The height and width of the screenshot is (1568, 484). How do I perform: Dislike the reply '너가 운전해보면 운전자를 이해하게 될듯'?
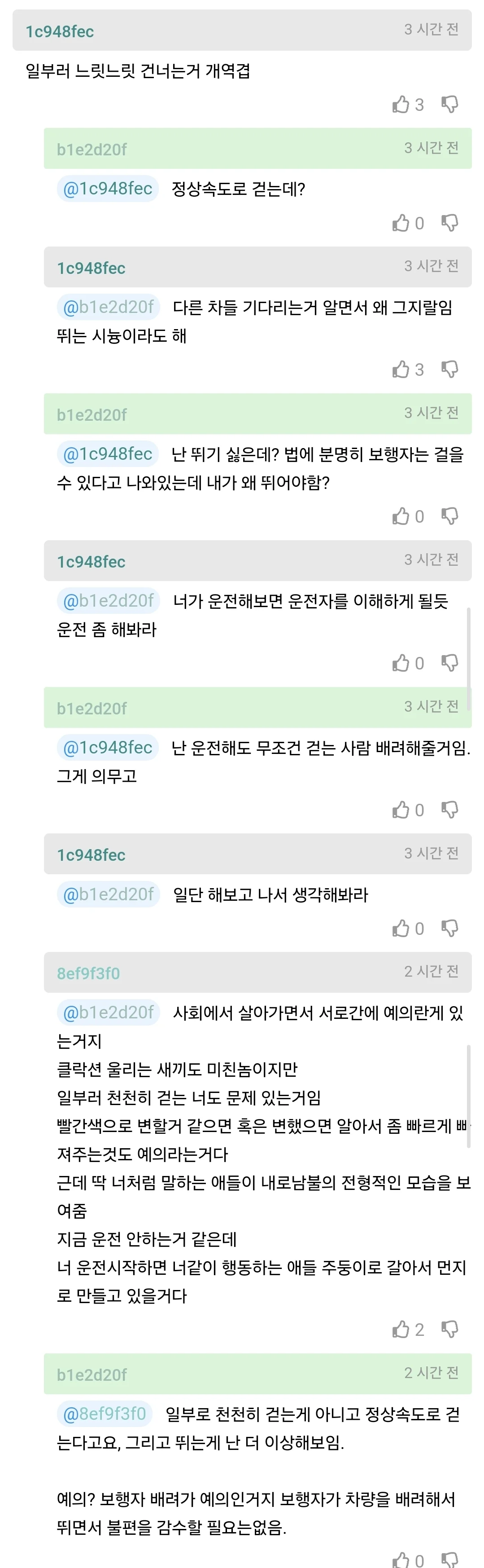pos(449,664)
